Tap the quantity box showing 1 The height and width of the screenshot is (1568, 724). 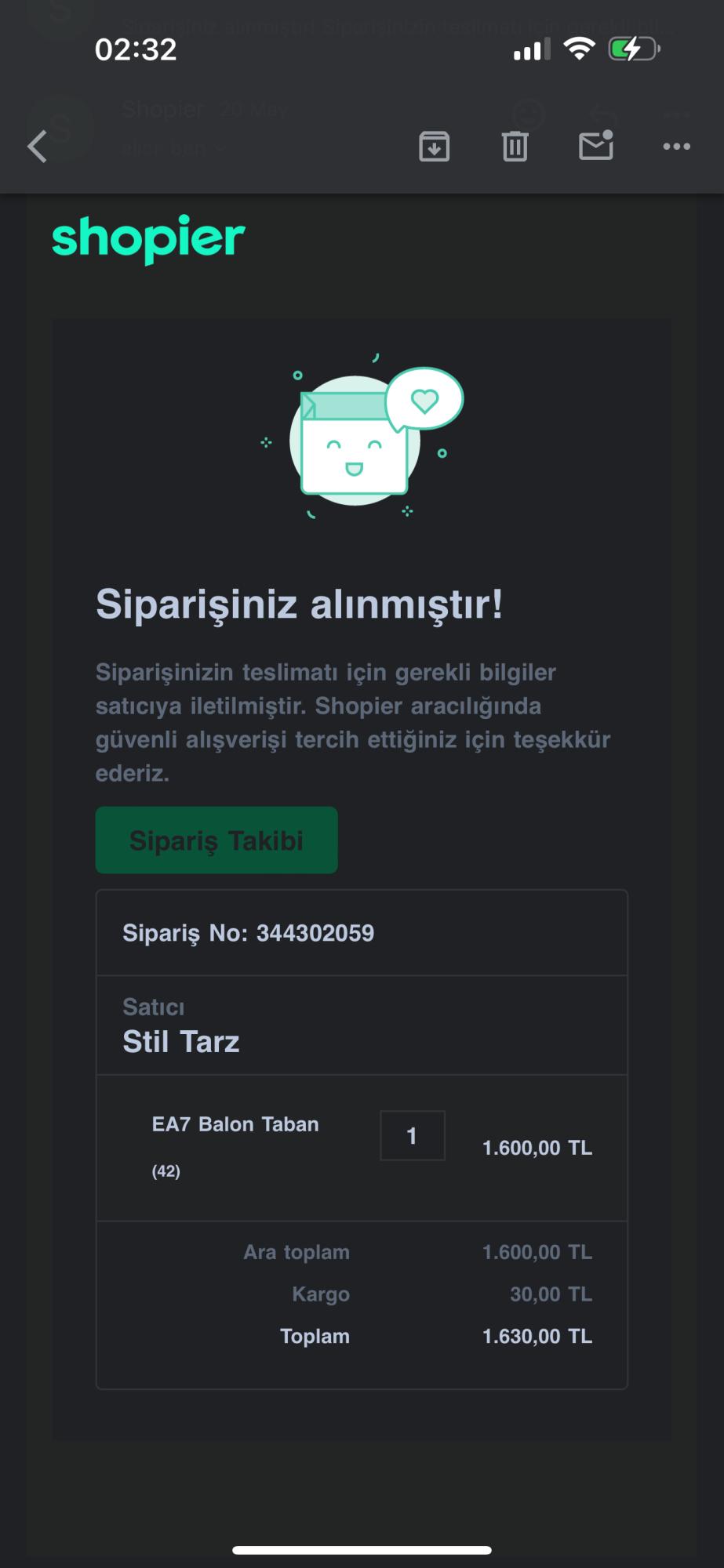pos(412,1135)
